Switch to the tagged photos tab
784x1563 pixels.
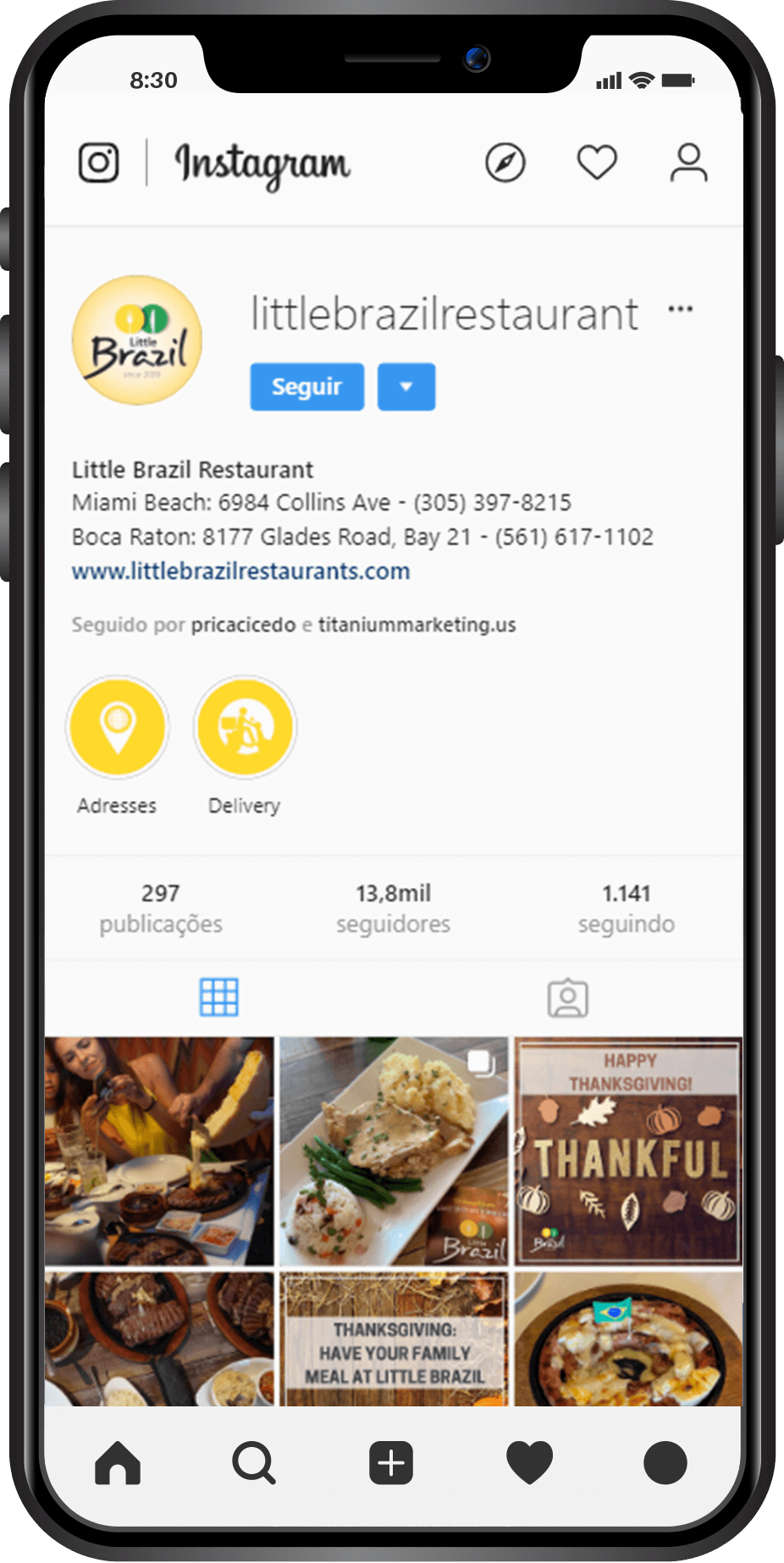pyautogui.click(x=567, y=998)
